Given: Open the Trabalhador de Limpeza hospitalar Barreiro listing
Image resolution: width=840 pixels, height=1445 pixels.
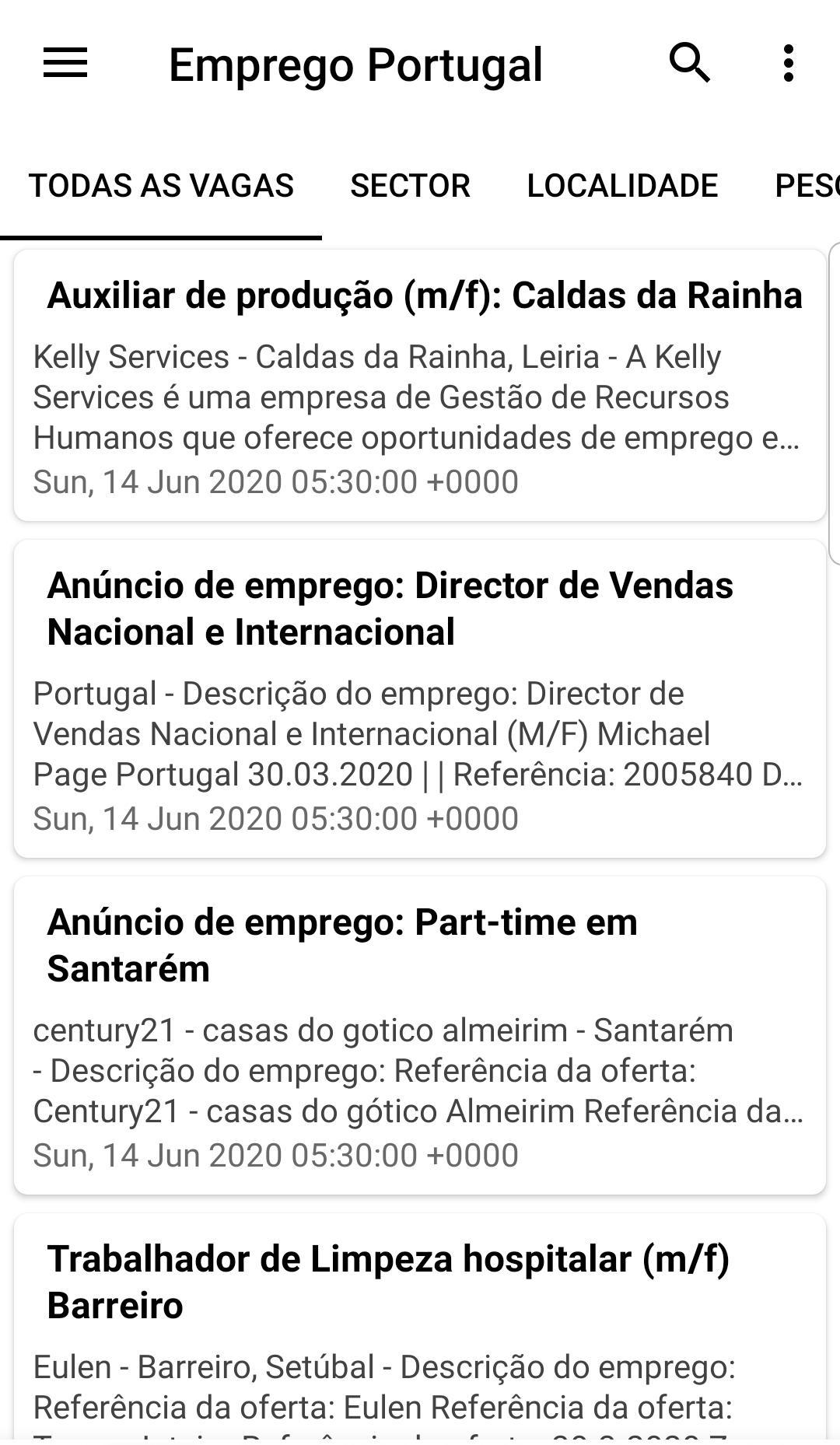Looking at the screenshot, I should point(420,1322).
